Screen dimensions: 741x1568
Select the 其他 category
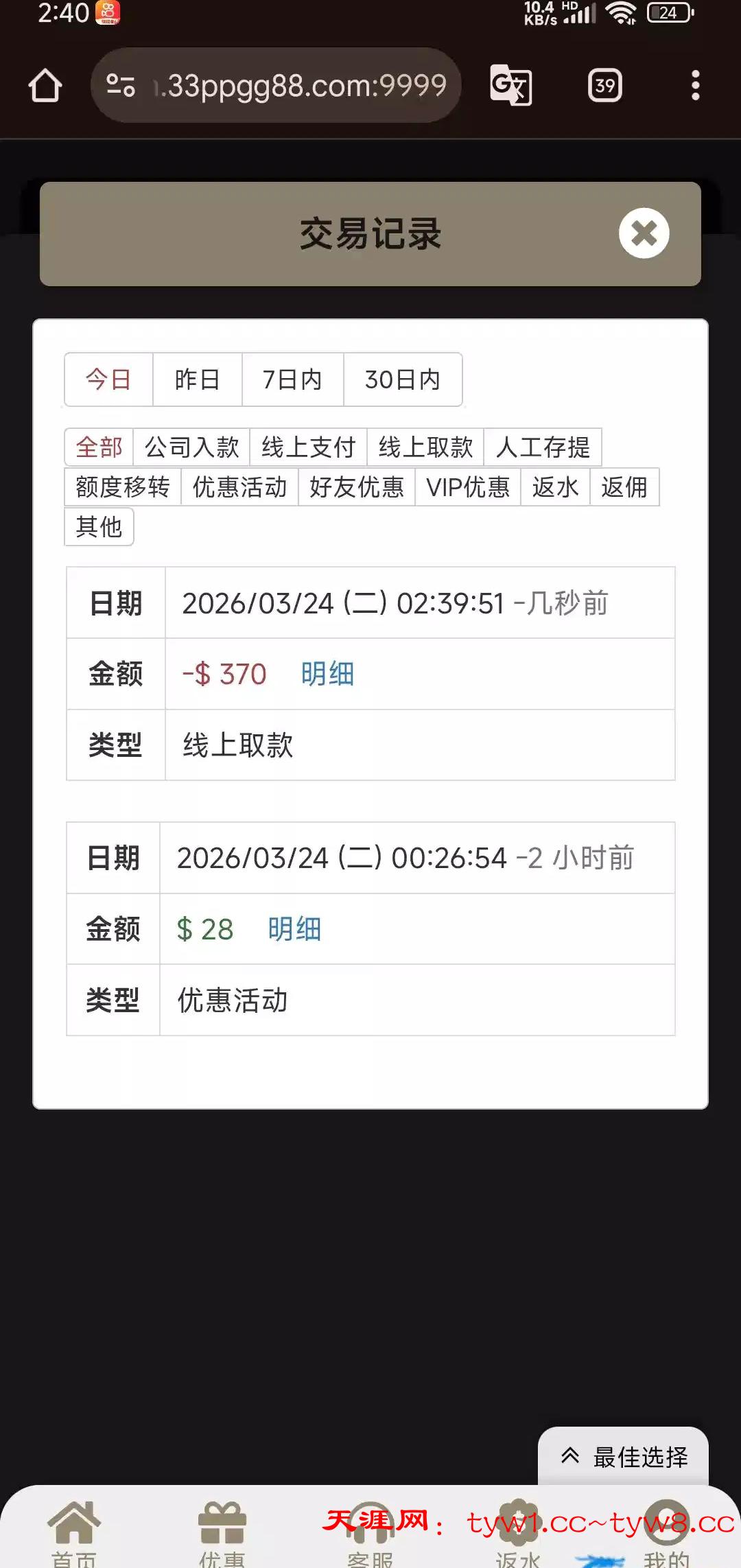point(99,527)
